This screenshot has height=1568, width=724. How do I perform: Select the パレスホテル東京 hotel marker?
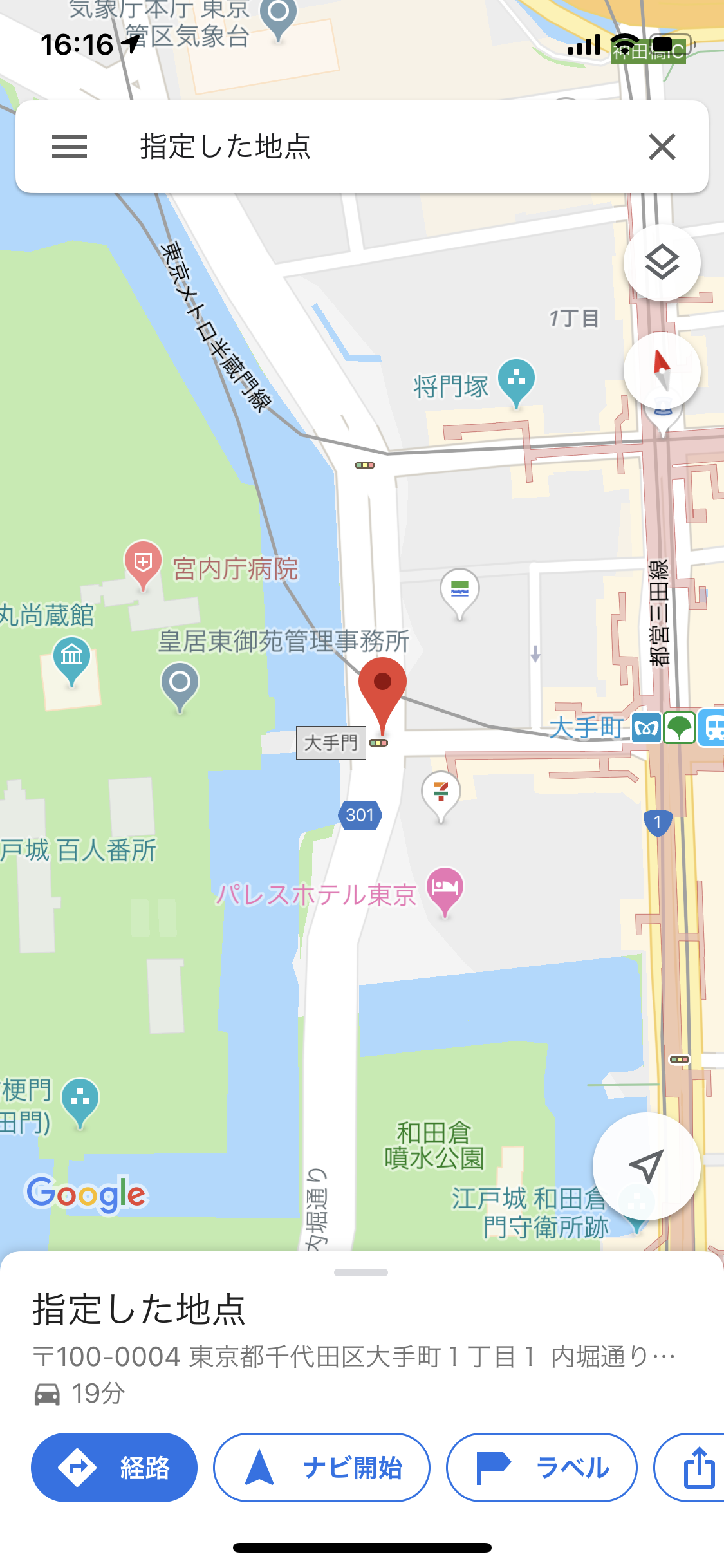click(x=445, y=891)
